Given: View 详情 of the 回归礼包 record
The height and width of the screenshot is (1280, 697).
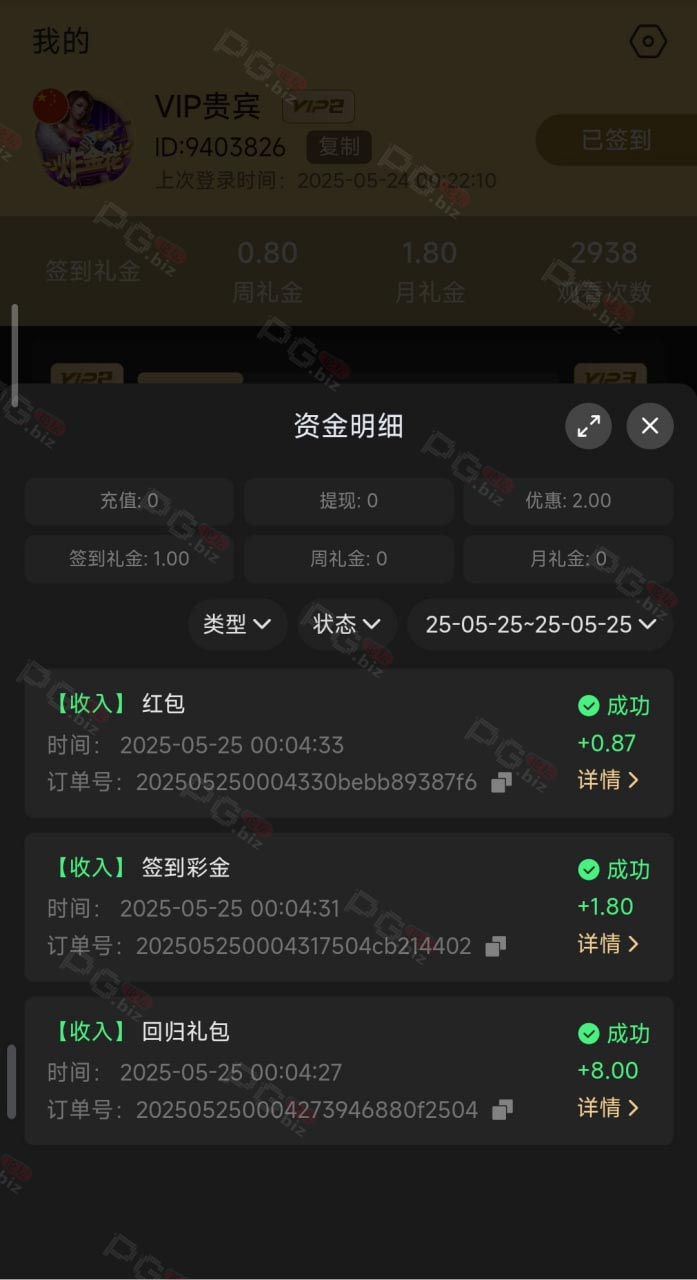Looking at the screenshot, I should pos(608,1108).
